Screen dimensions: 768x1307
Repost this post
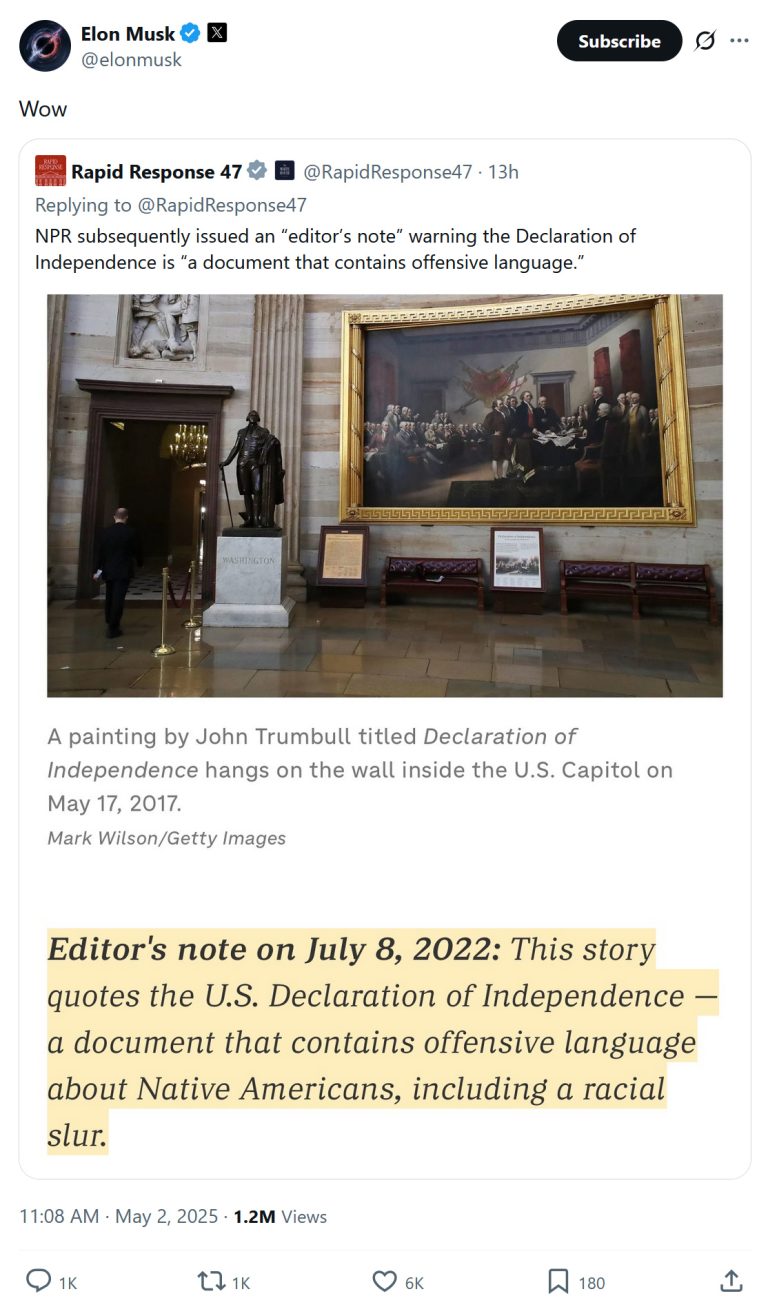coord(211,1281)
